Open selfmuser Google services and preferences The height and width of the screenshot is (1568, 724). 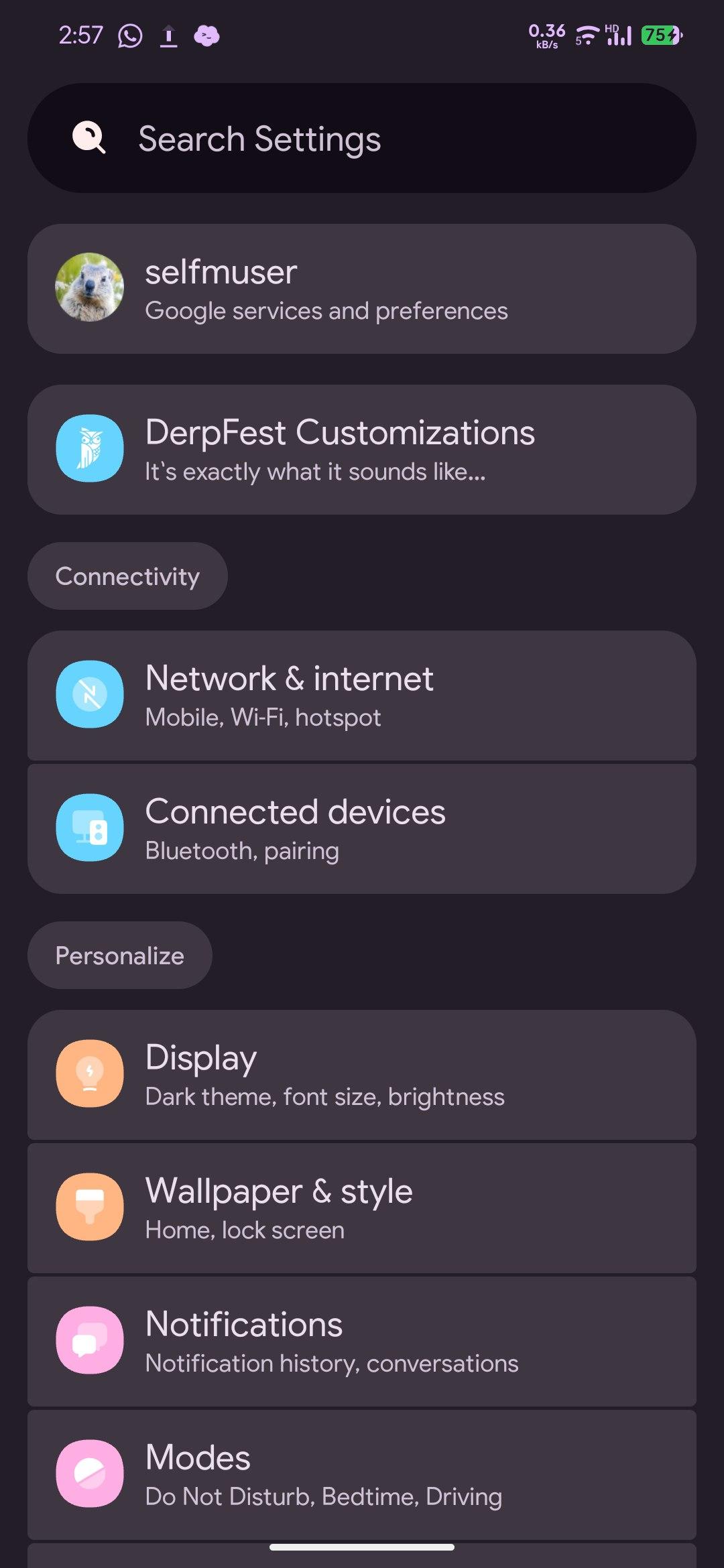click(362, 289)
